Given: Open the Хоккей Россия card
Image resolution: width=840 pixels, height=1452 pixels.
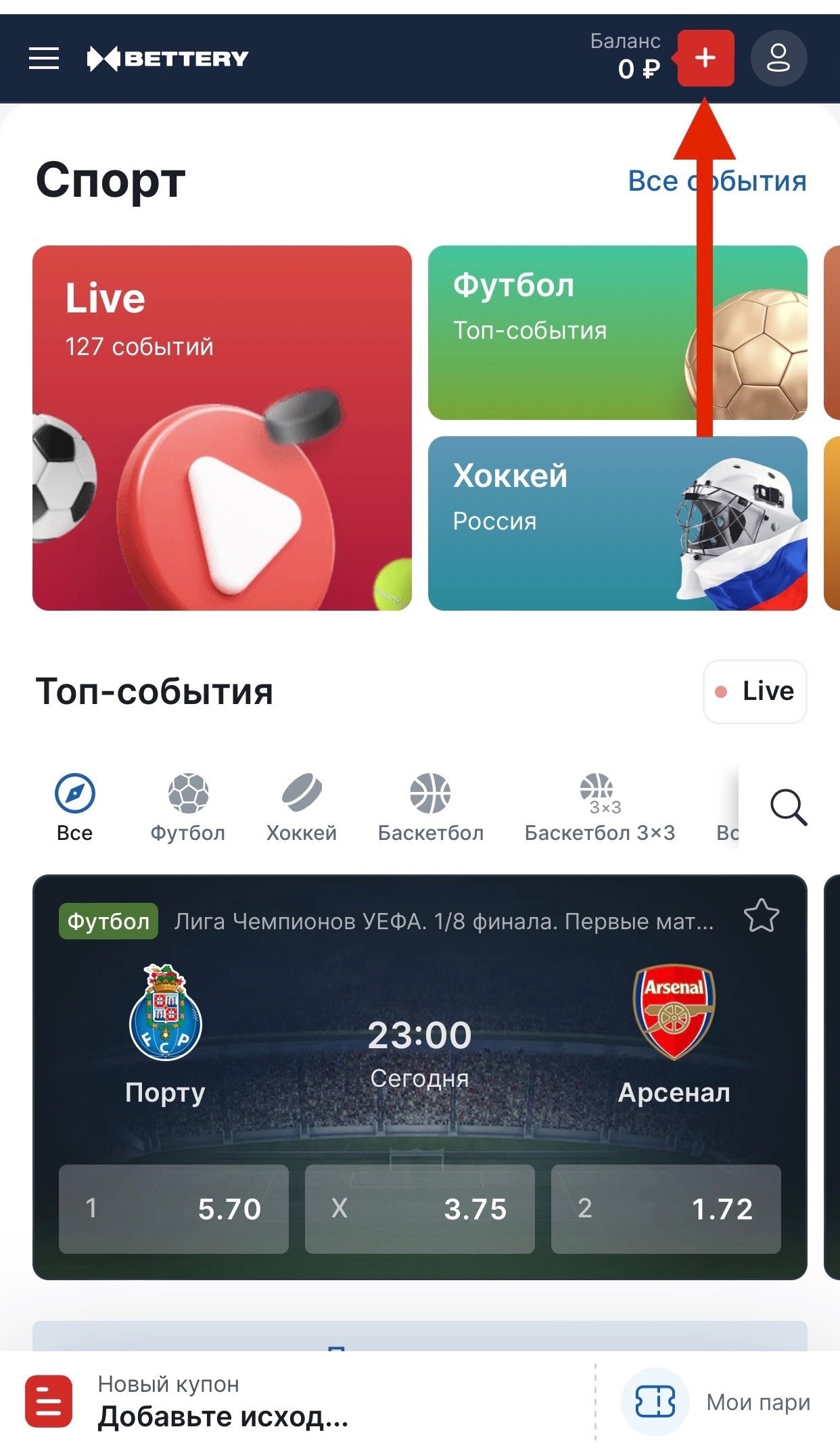Looking at the screenshot, I should click(x=617, y=523).
